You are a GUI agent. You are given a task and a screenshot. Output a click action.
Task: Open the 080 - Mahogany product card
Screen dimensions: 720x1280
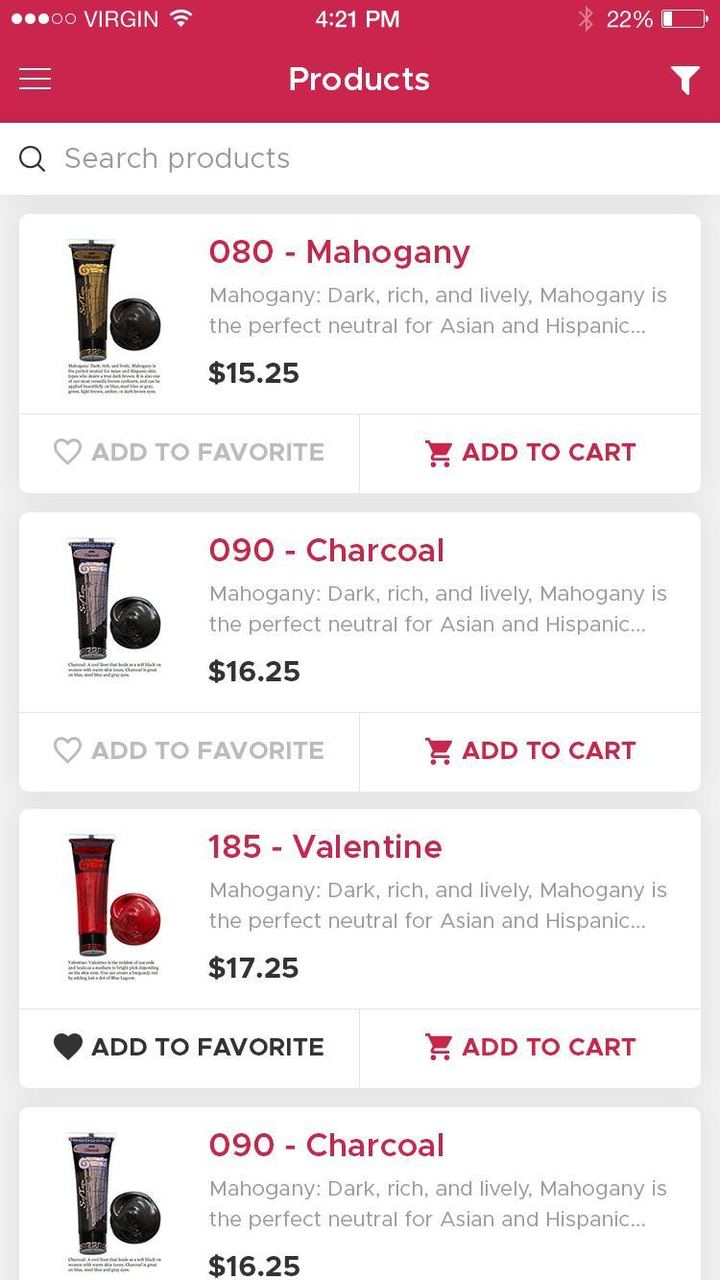click(339, 253)
